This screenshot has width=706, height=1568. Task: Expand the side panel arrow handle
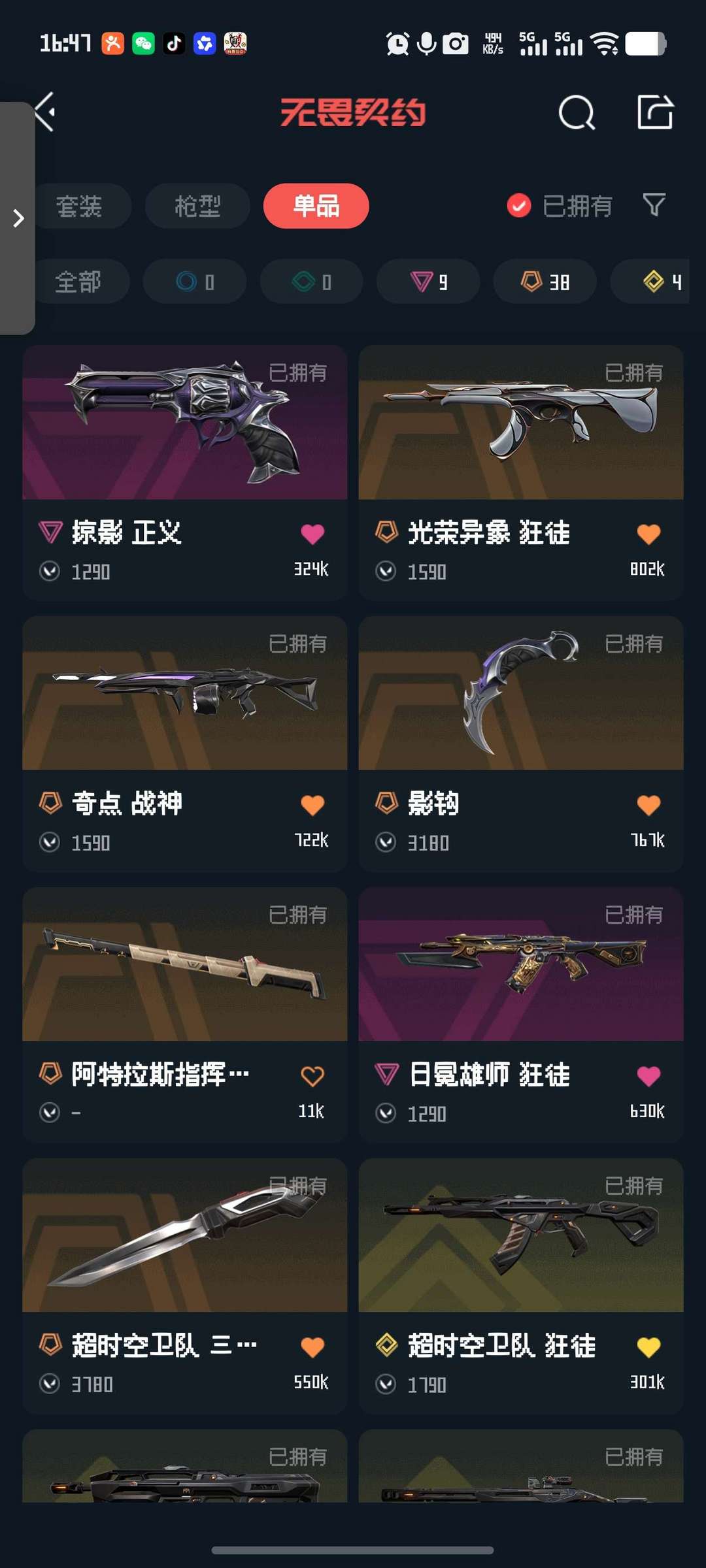pos(18,218)
